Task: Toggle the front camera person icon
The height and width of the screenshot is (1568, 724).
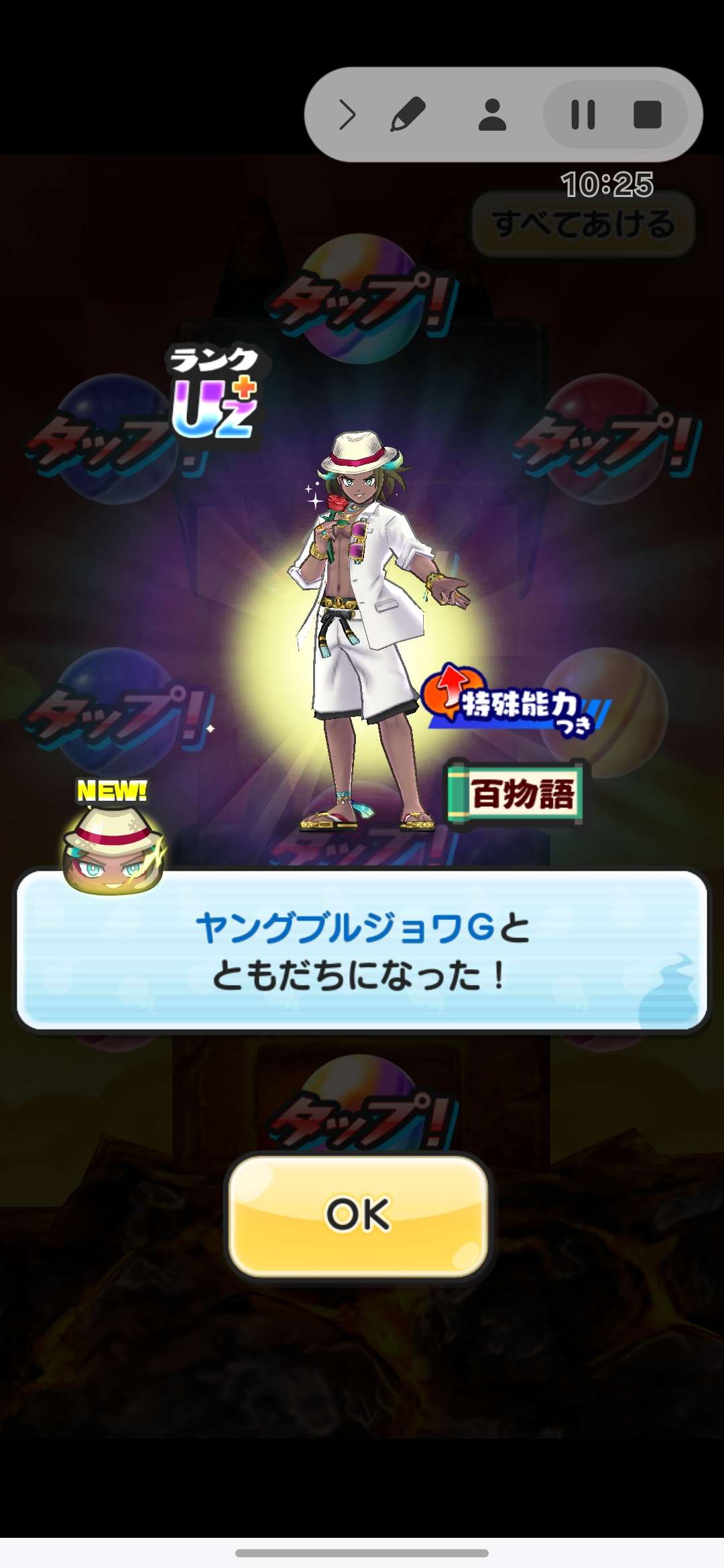Action: click(492, 115)
